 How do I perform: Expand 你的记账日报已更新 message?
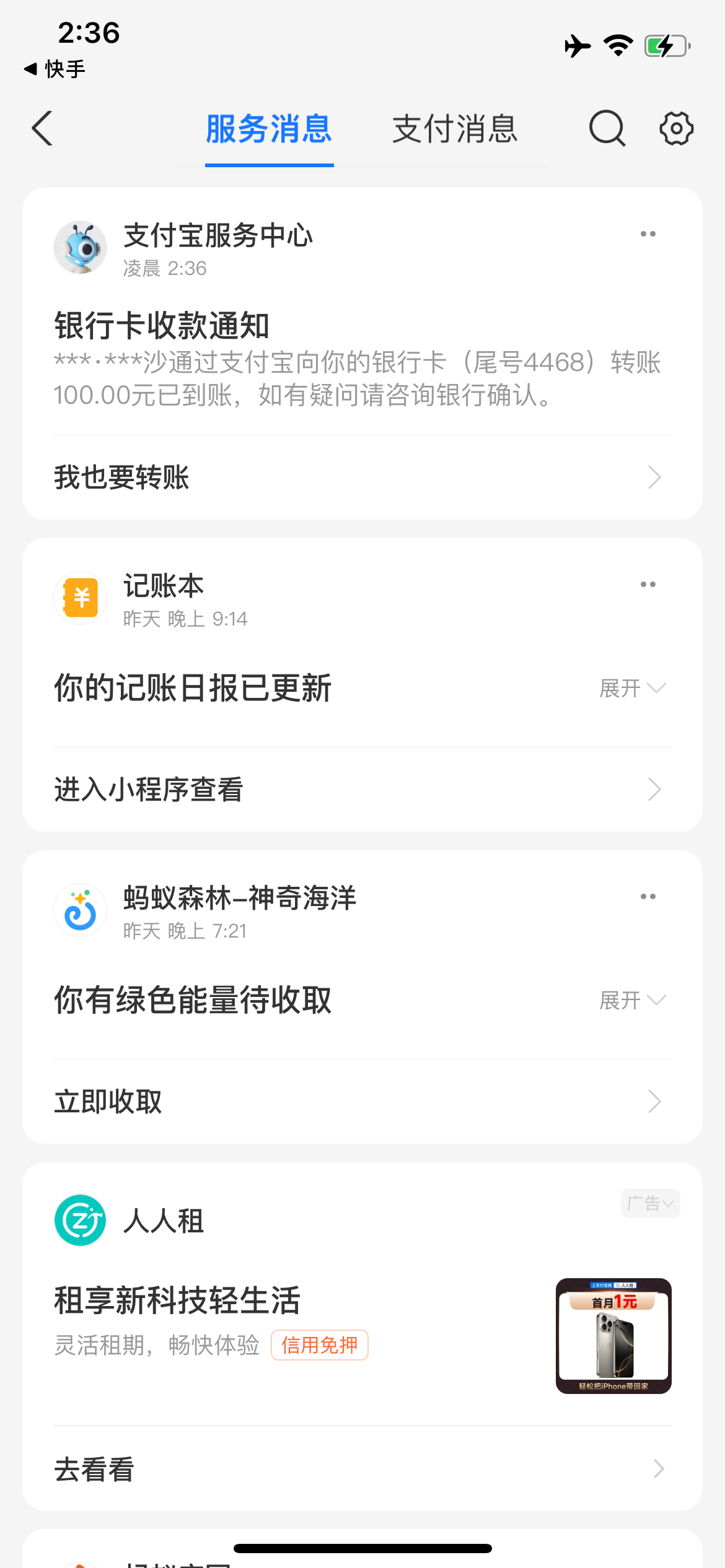[x=632, y=688]
